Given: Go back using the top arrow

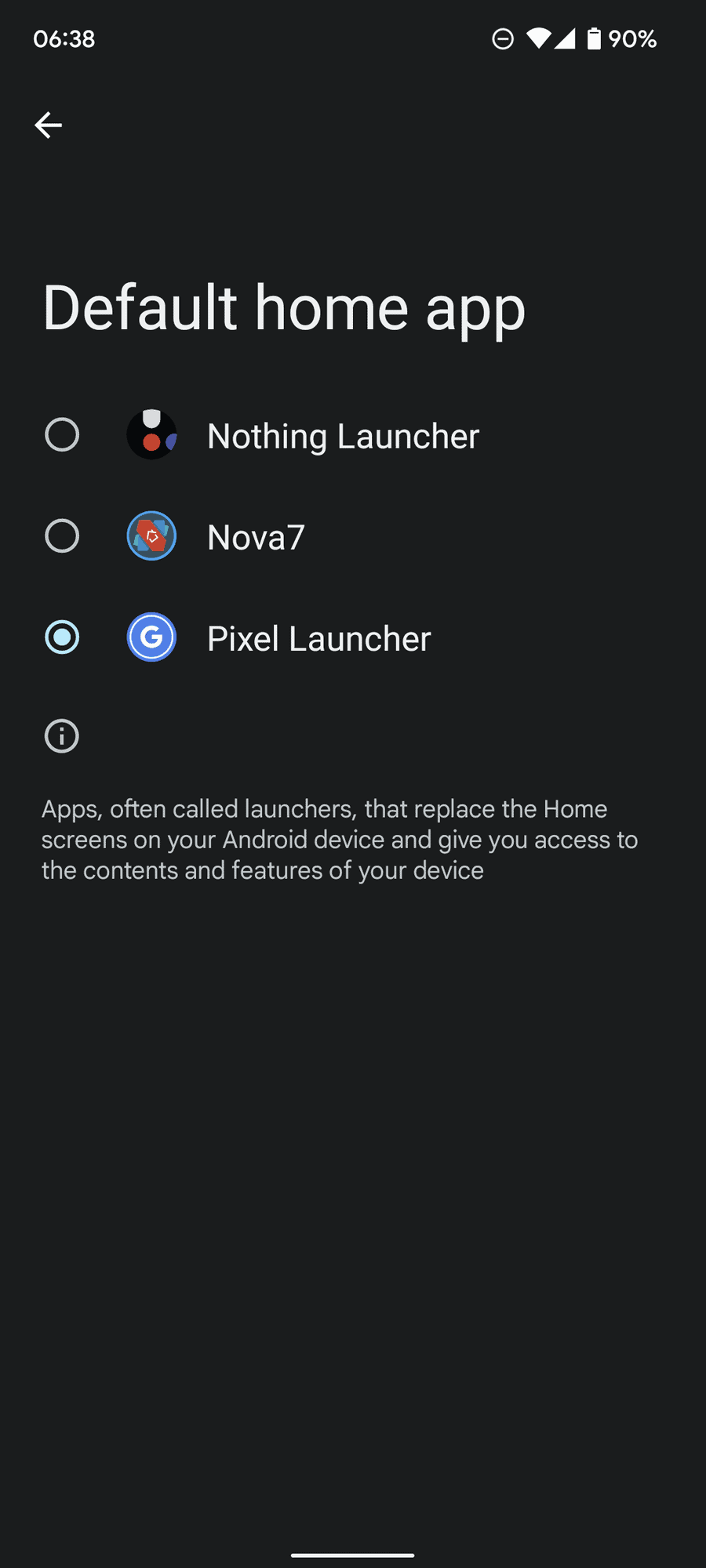Looking at the screenshot, I should (49, 125).
